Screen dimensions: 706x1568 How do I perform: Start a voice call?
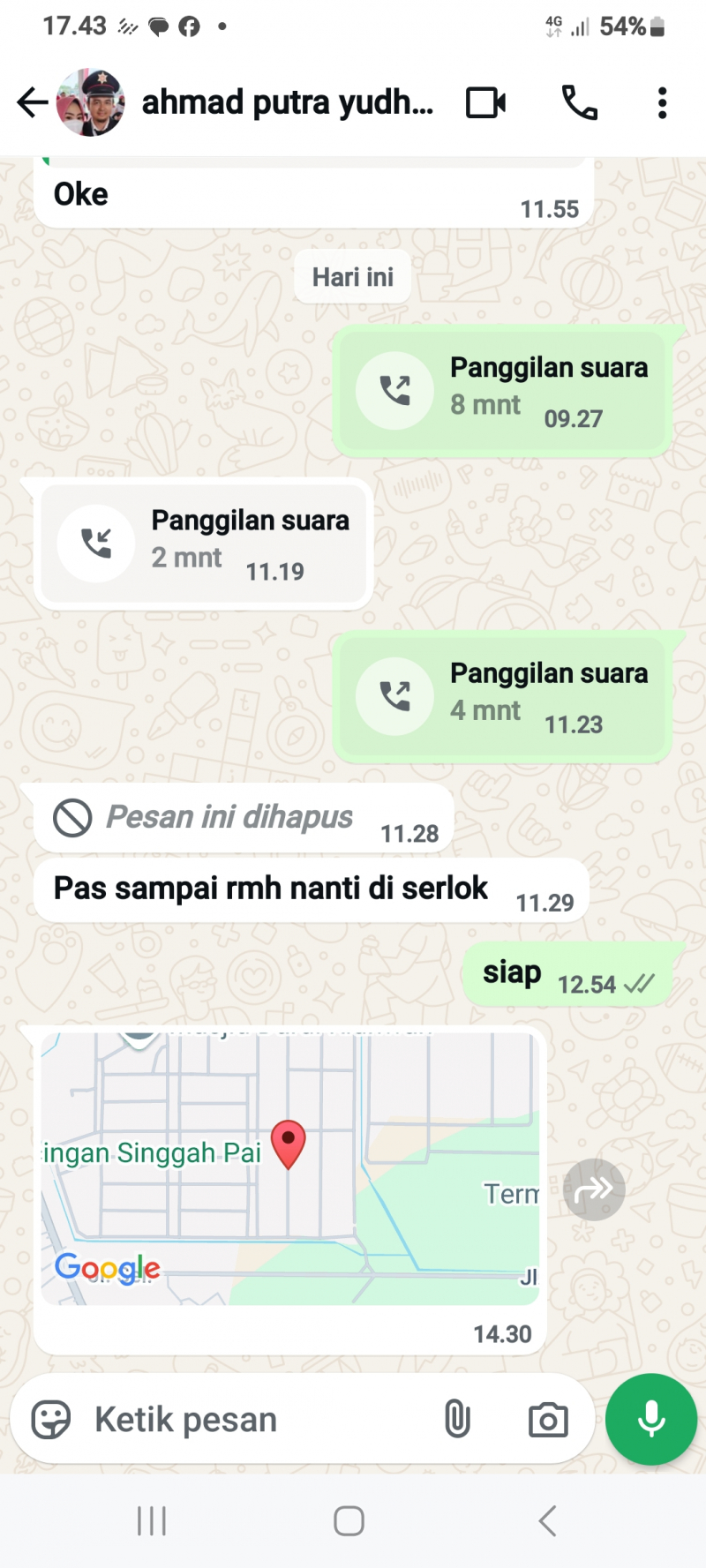pos(580,102)
